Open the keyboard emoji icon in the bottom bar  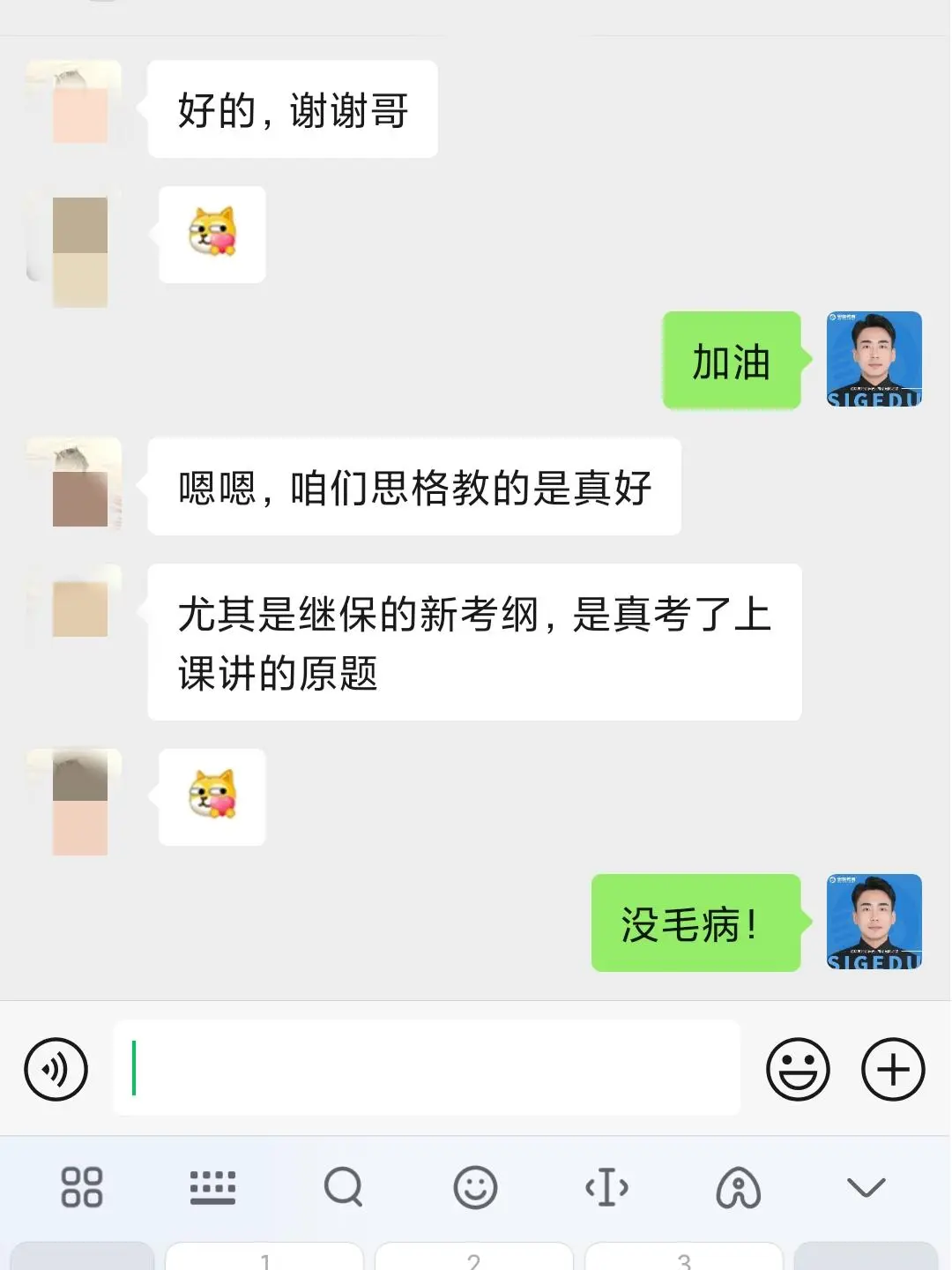(x=475, y=1188)
